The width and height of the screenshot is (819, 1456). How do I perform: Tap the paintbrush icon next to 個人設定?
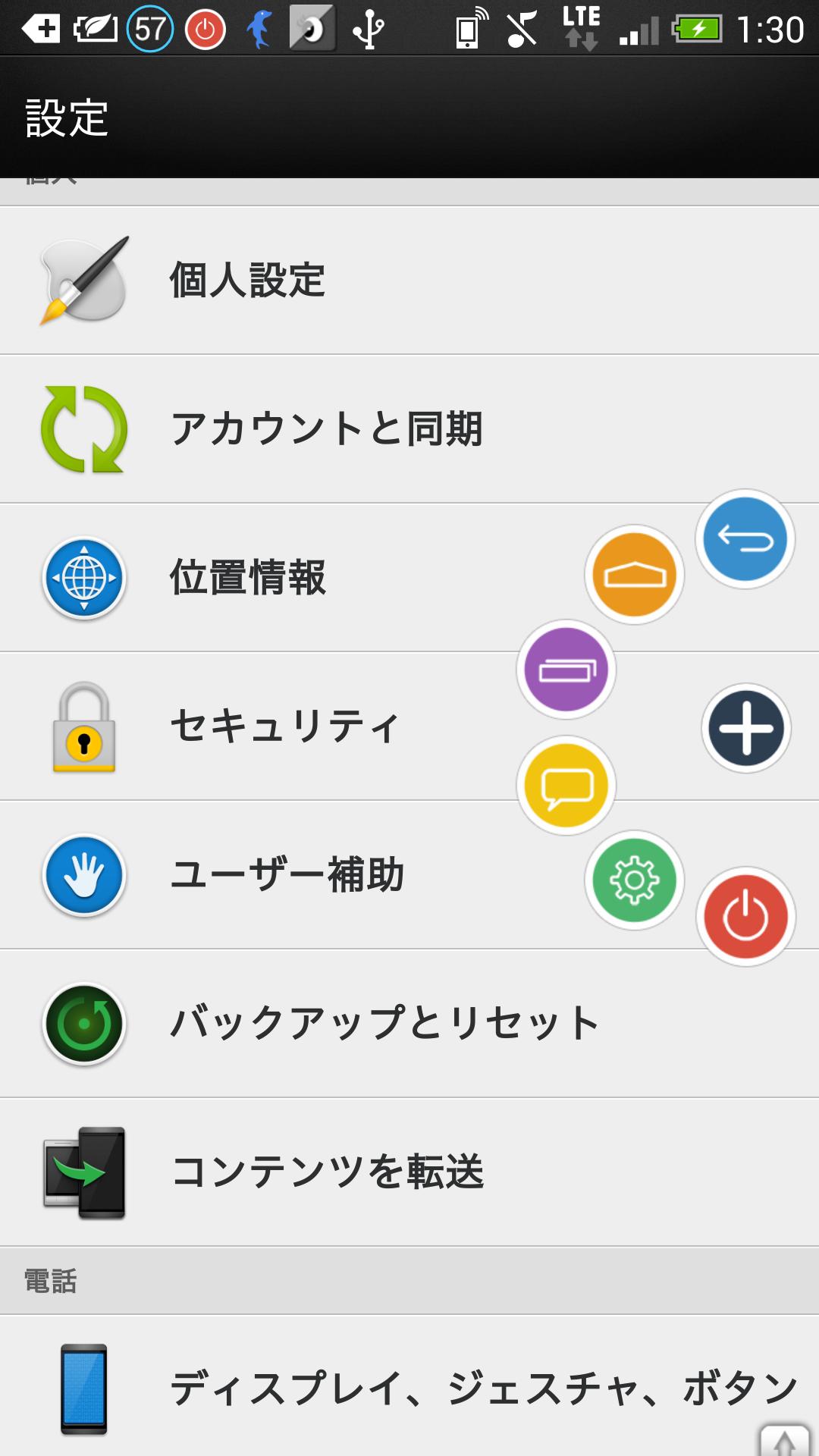(x=83, y=279)
